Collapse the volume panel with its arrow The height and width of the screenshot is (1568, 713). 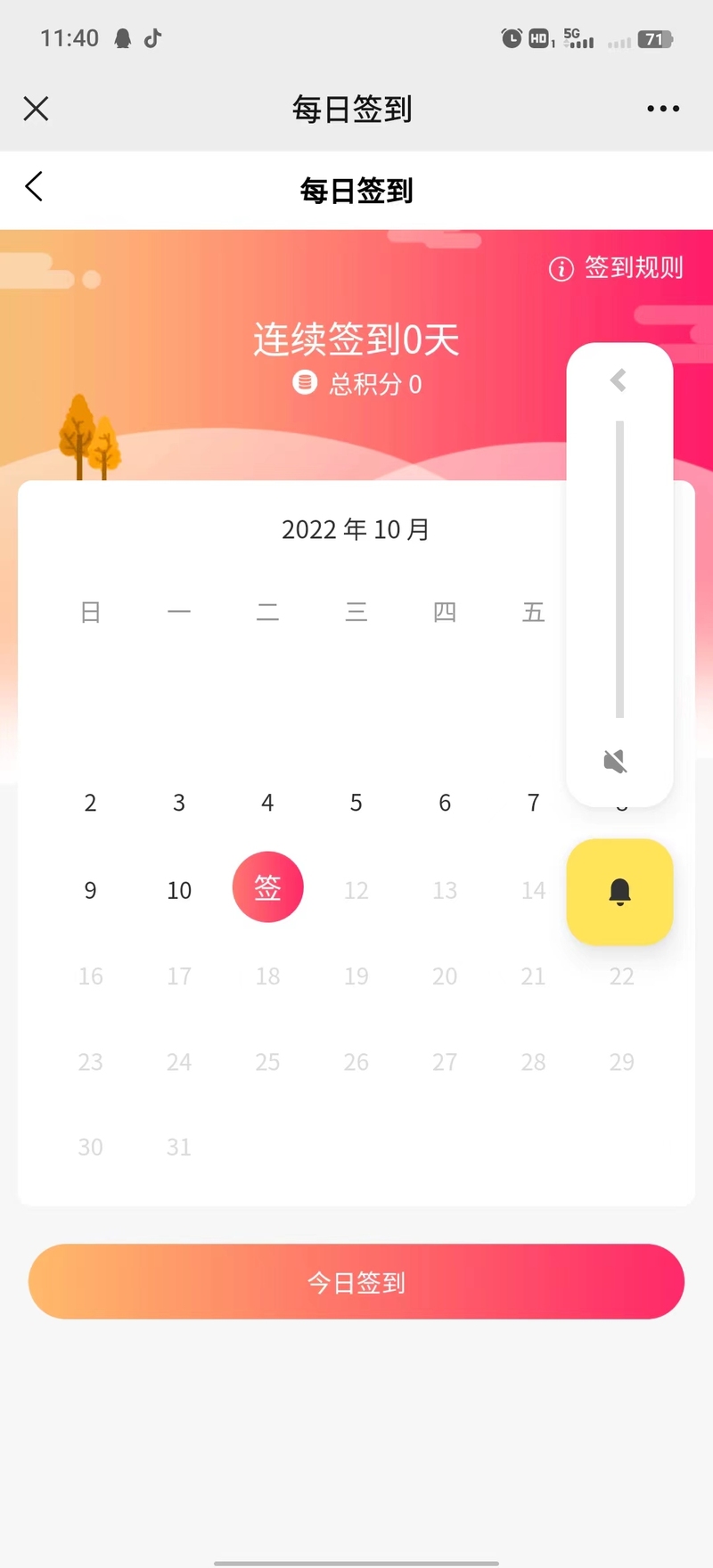tap(619, 380)
